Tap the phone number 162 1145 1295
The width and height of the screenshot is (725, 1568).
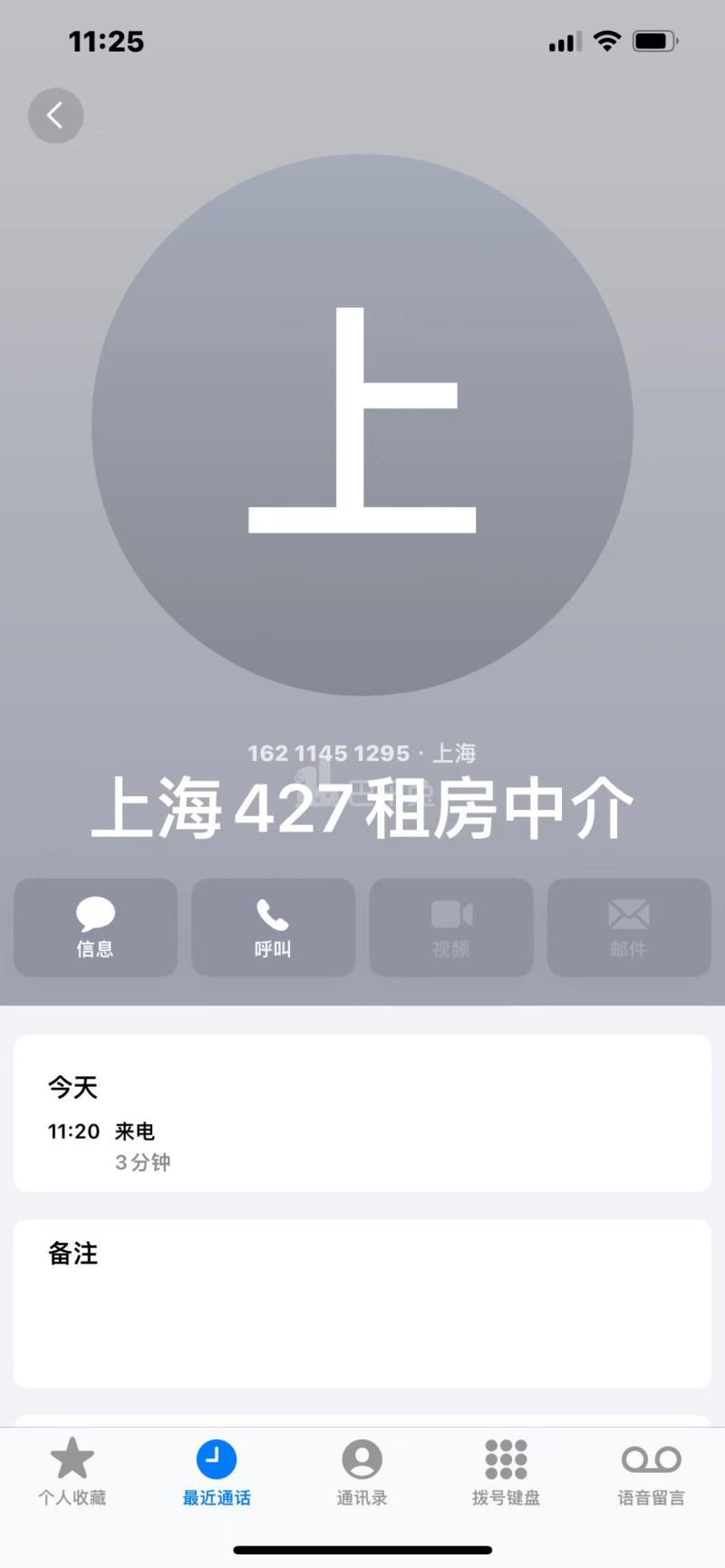(x=362, y=753)
